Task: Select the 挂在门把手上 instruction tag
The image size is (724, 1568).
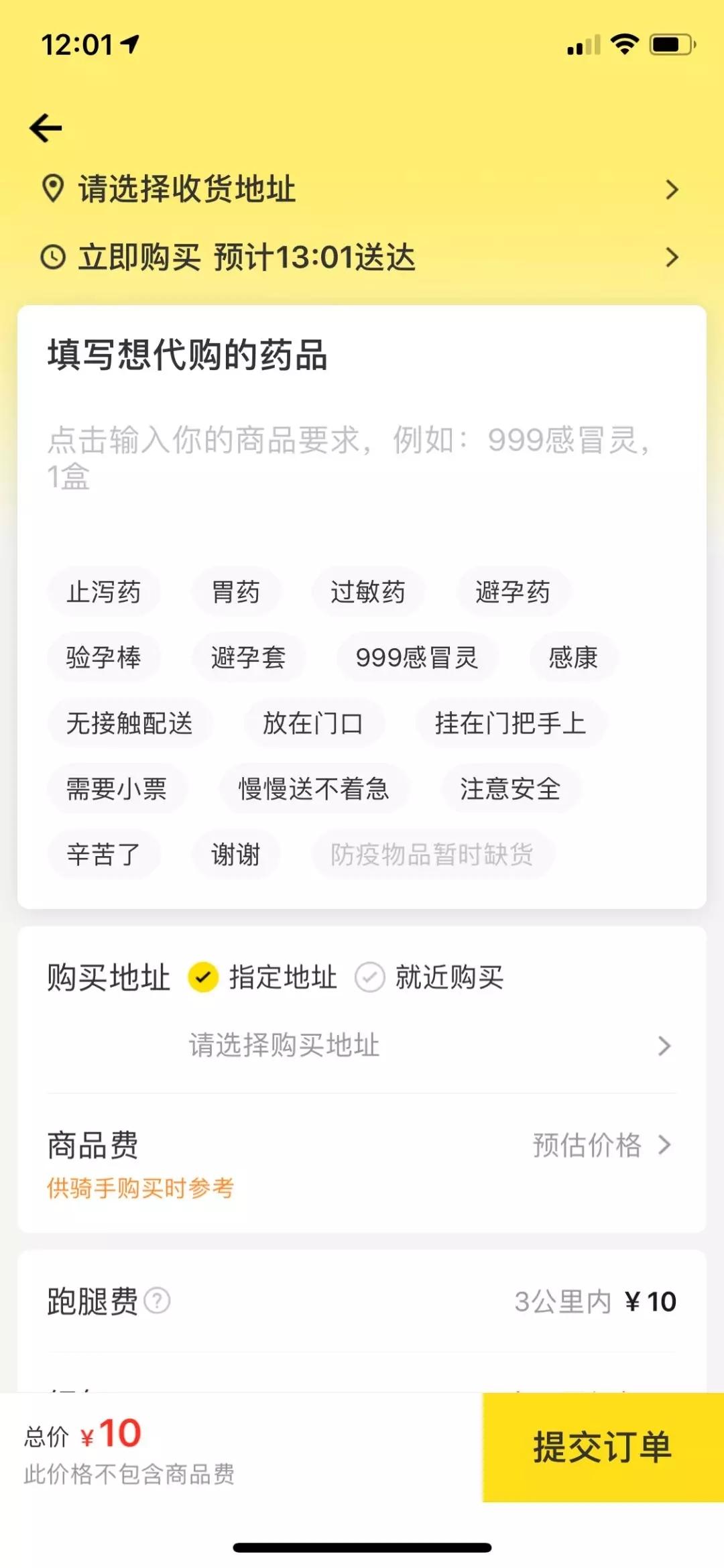Action: tap(511, 723)
